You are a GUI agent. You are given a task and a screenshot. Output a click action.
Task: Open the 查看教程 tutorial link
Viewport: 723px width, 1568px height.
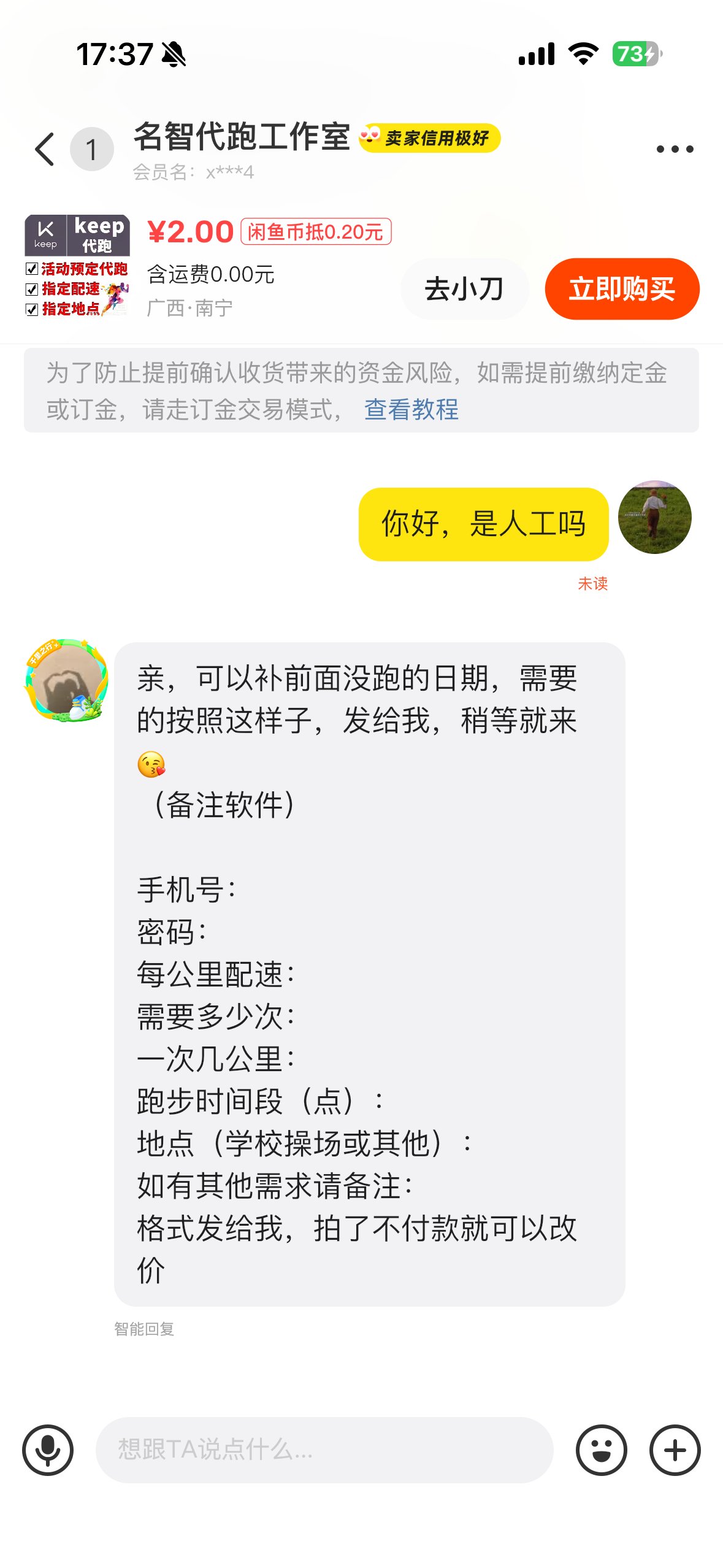(x=411, y=410)
